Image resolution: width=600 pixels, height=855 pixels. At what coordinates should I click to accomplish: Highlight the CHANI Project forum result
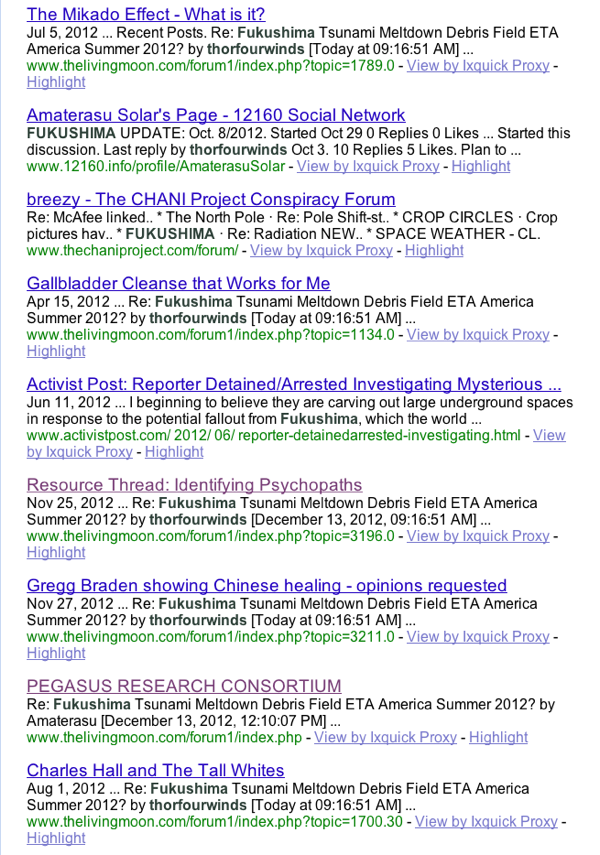[x=434, y=250]
